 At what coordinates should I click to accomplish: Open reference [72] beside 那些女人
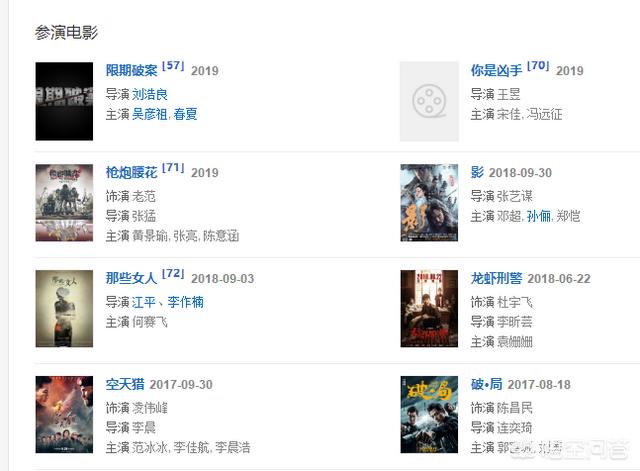coord(172,273)
